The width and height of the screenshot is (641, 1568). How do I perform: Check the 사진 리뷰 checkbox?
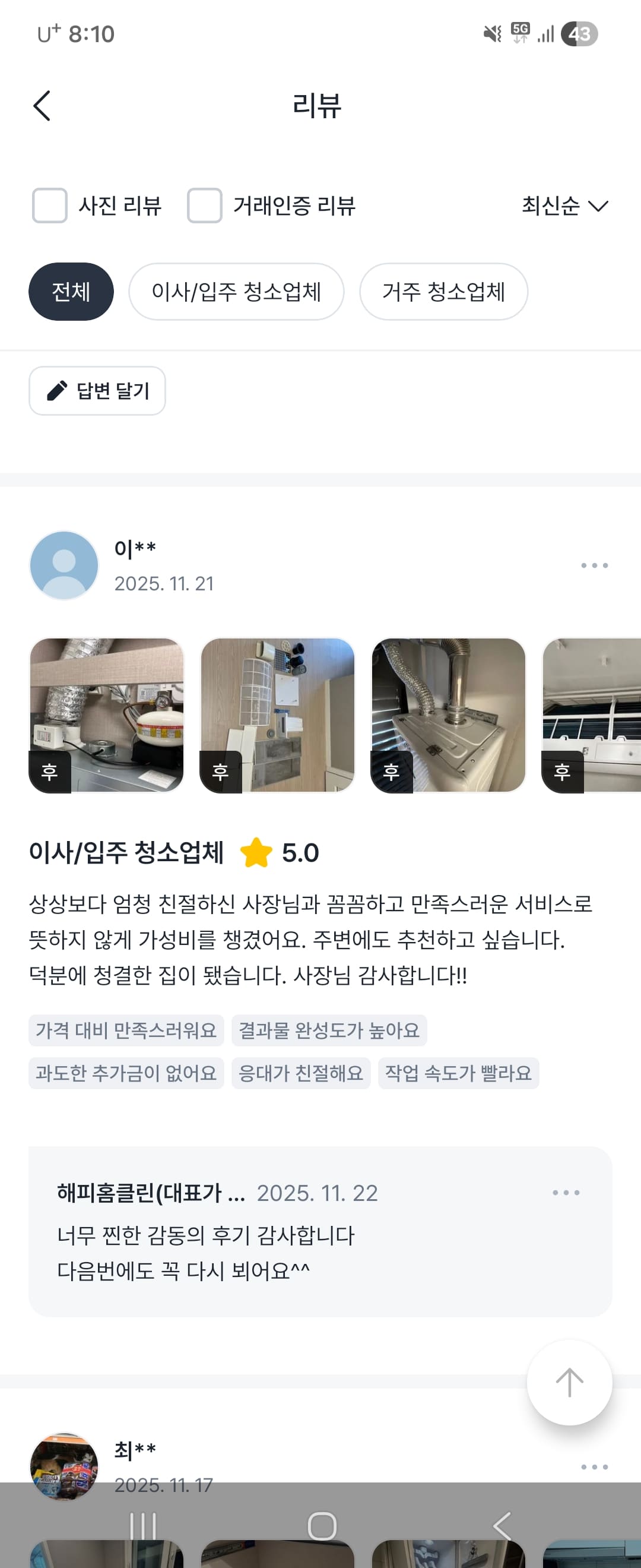tap(50, 206)
